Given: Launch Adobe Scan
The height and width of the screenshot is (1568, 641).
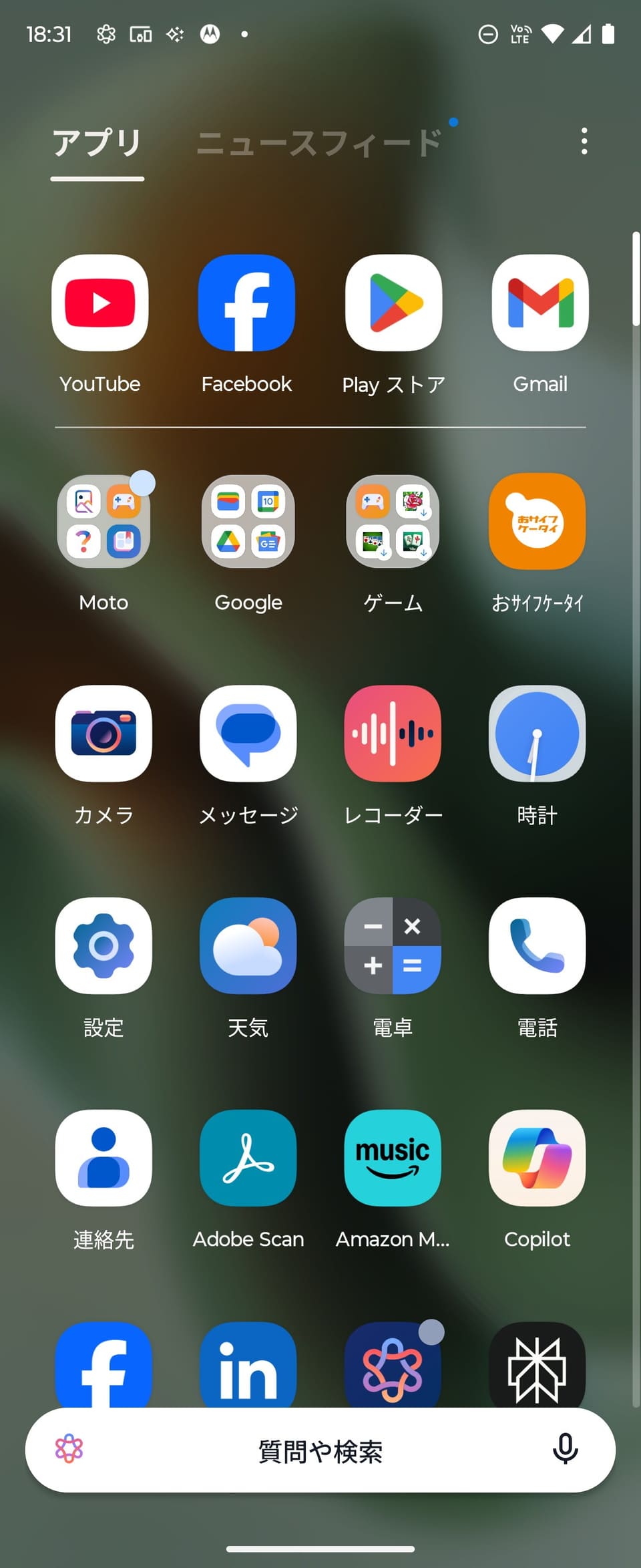Looking at the screenshot, I should click(248, 1158).
